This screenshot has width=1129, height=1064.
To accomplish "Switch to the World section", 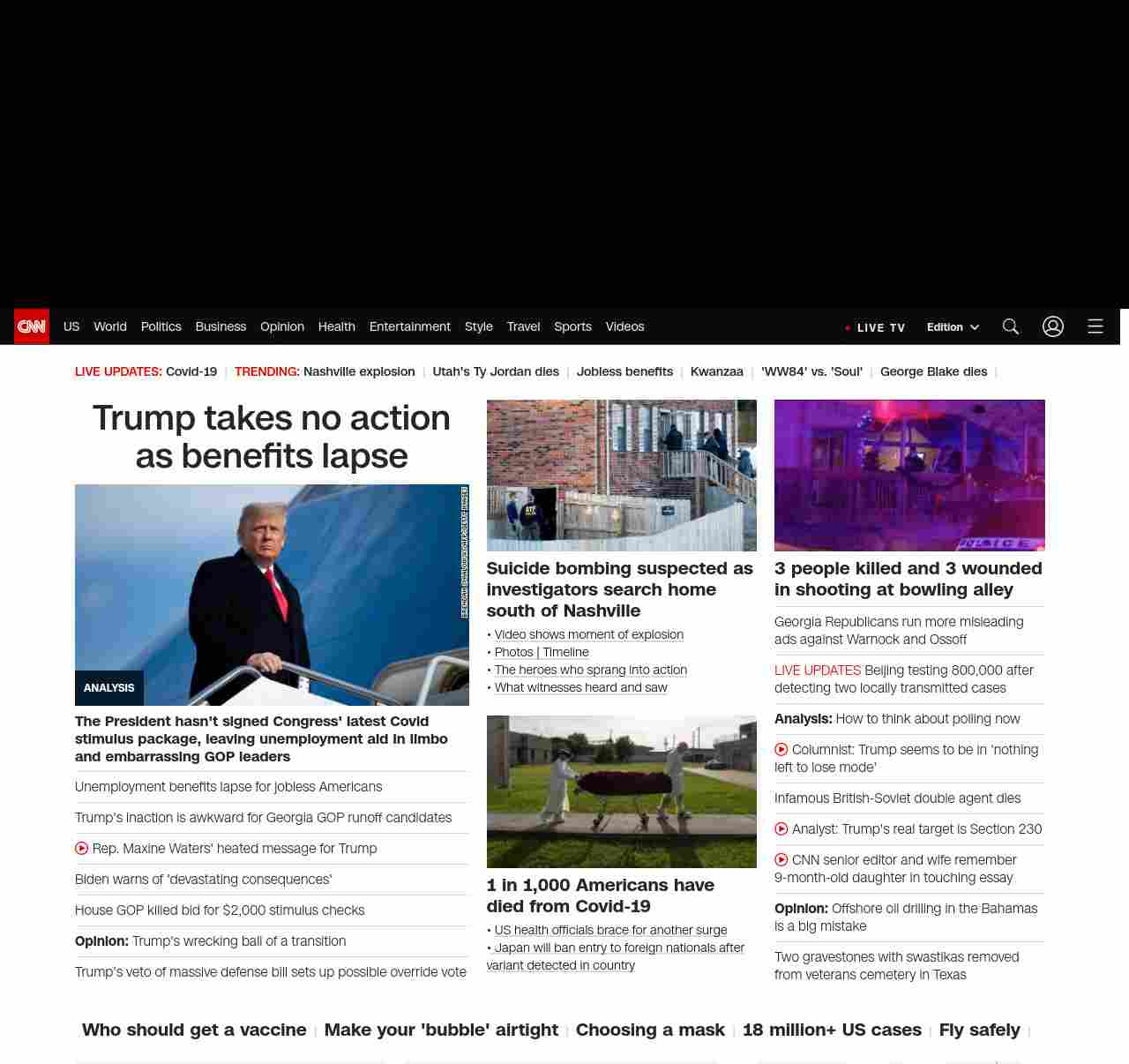I will point(110,326).
